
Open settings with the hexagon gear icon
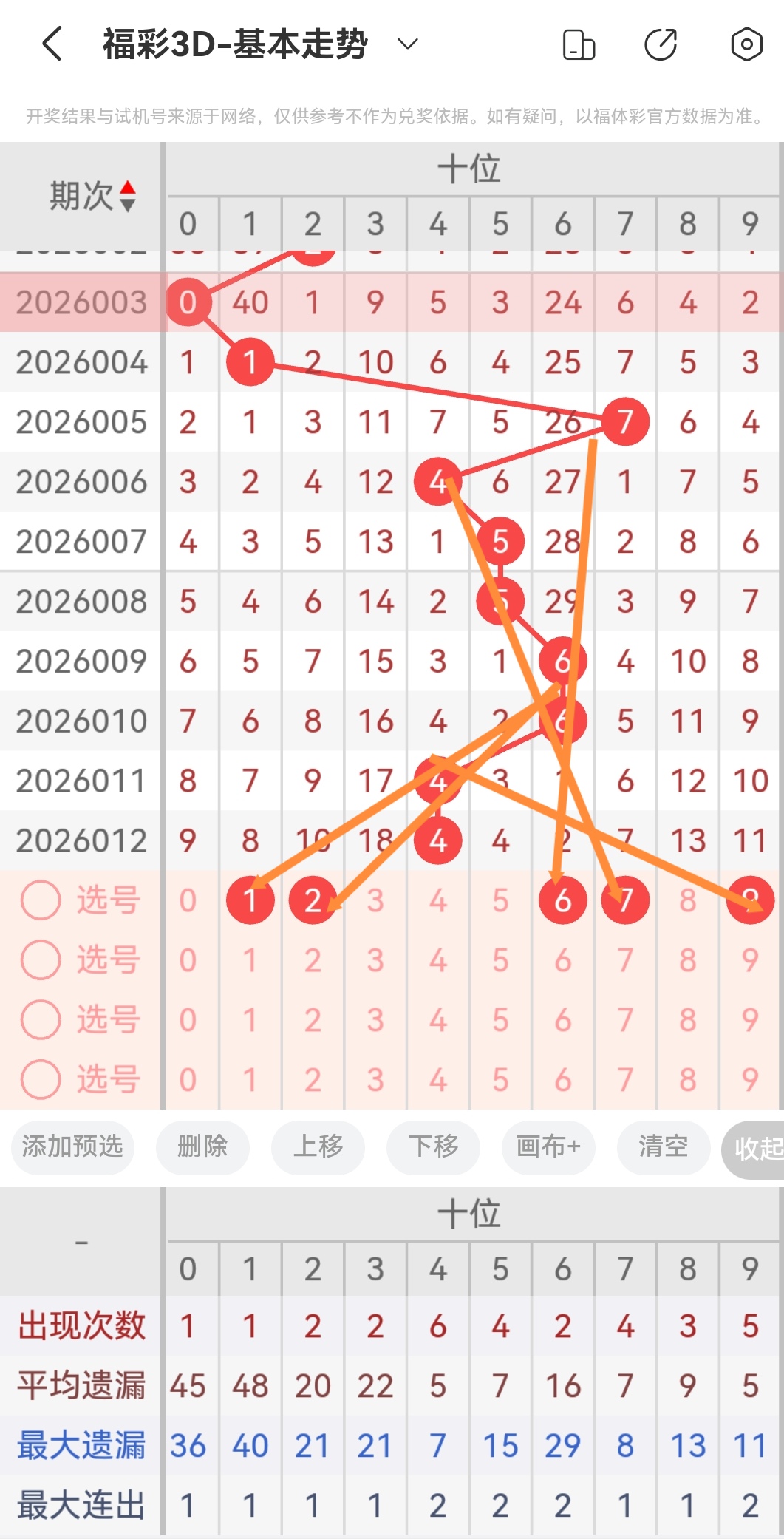tap(746, 44)
